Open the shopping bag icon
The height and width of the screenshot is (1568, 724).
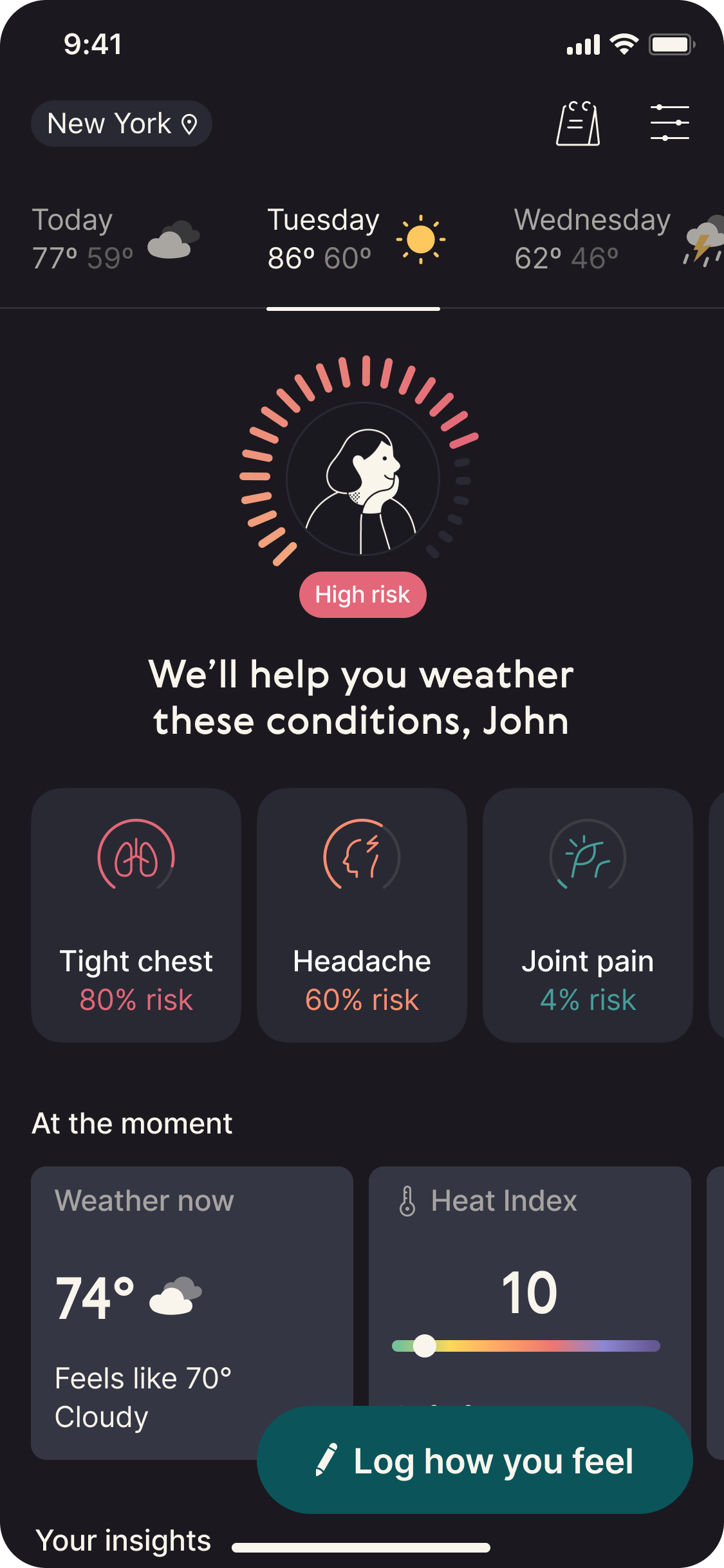point(577,124)
